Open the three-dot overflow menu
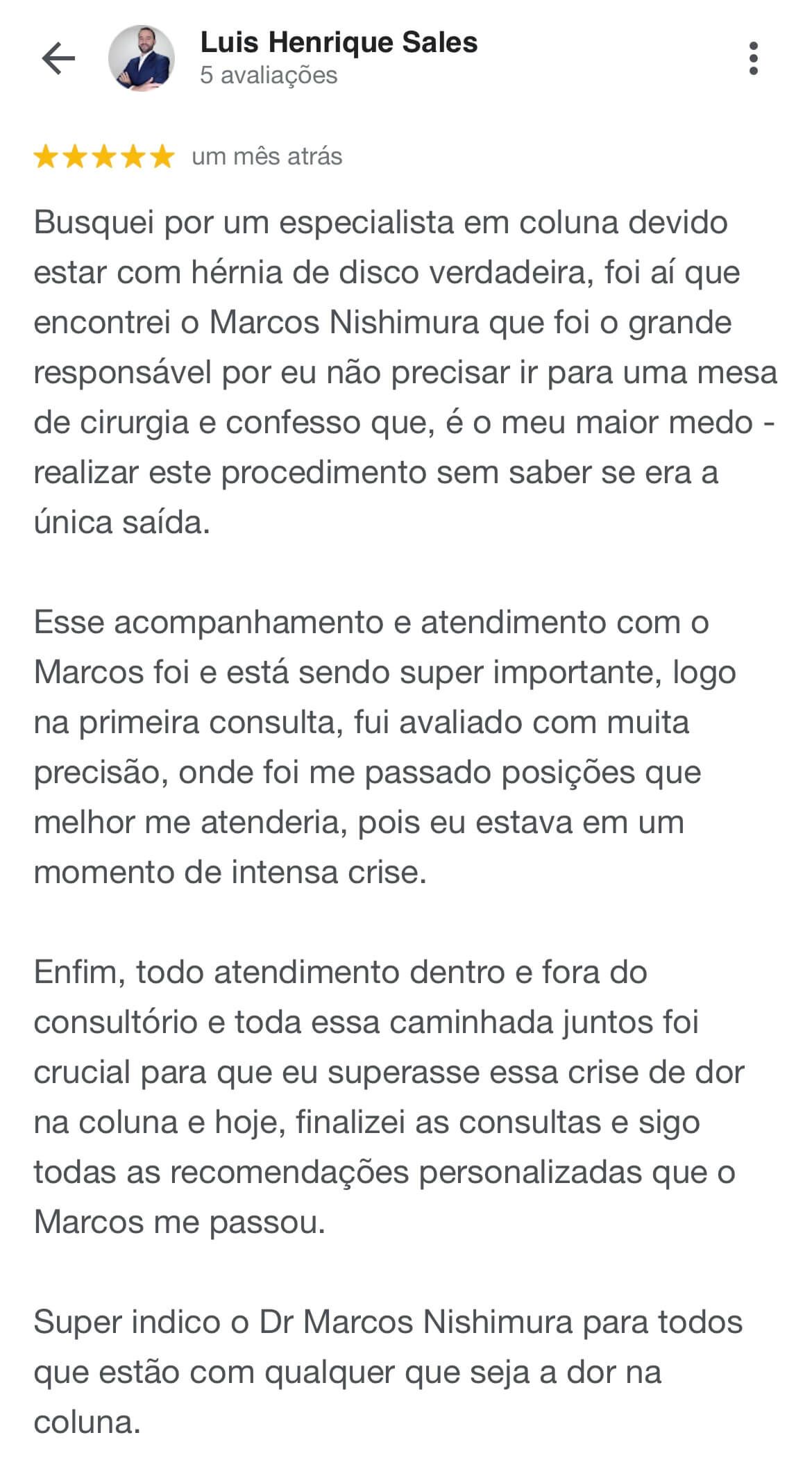This screenshot has width=812, height=1467. coord(754,58)
